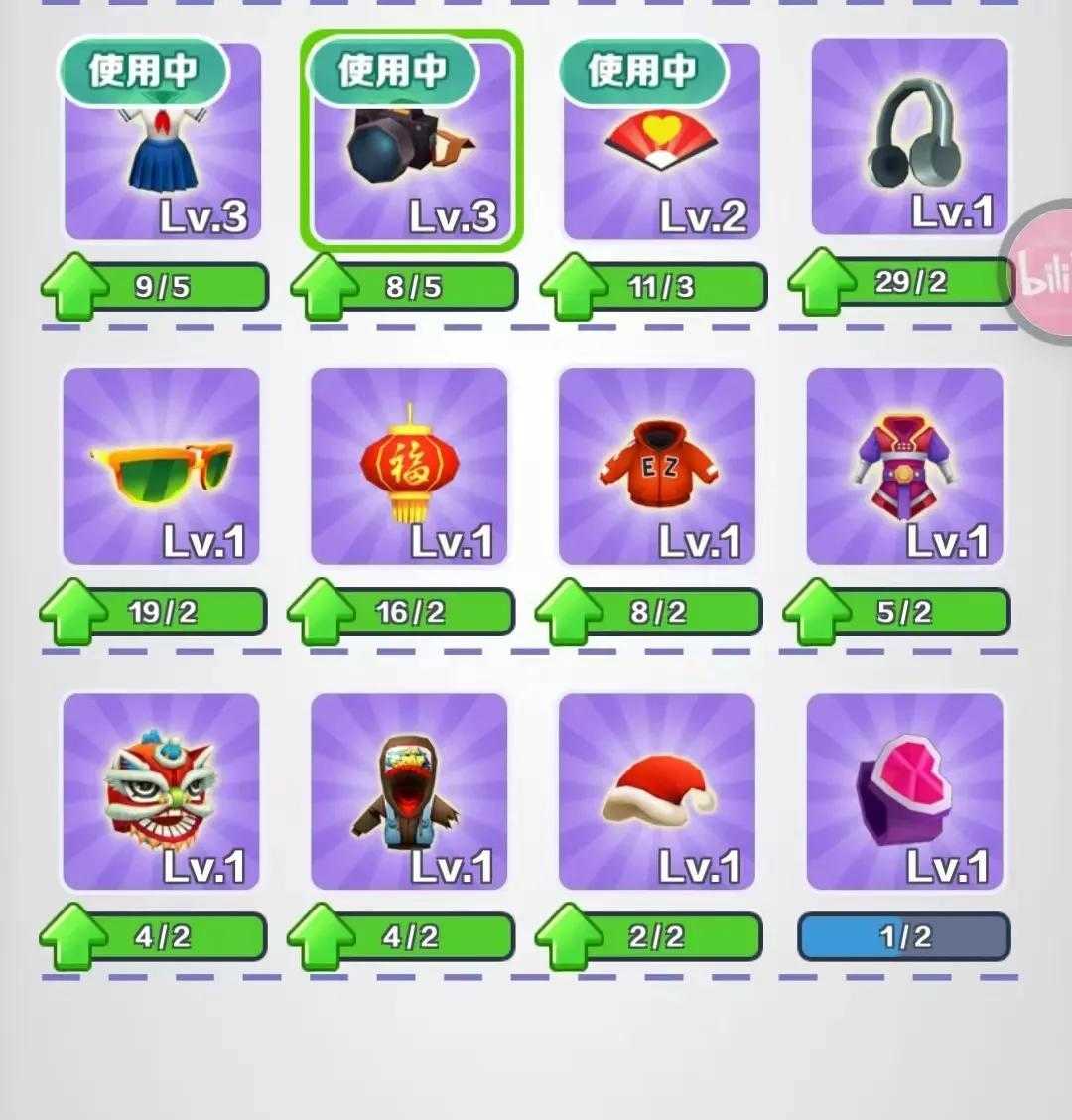Screen dimensions: 1072x1120
Task: Tap the 使用中 badge on the school uniform
Action: [144, 70]
